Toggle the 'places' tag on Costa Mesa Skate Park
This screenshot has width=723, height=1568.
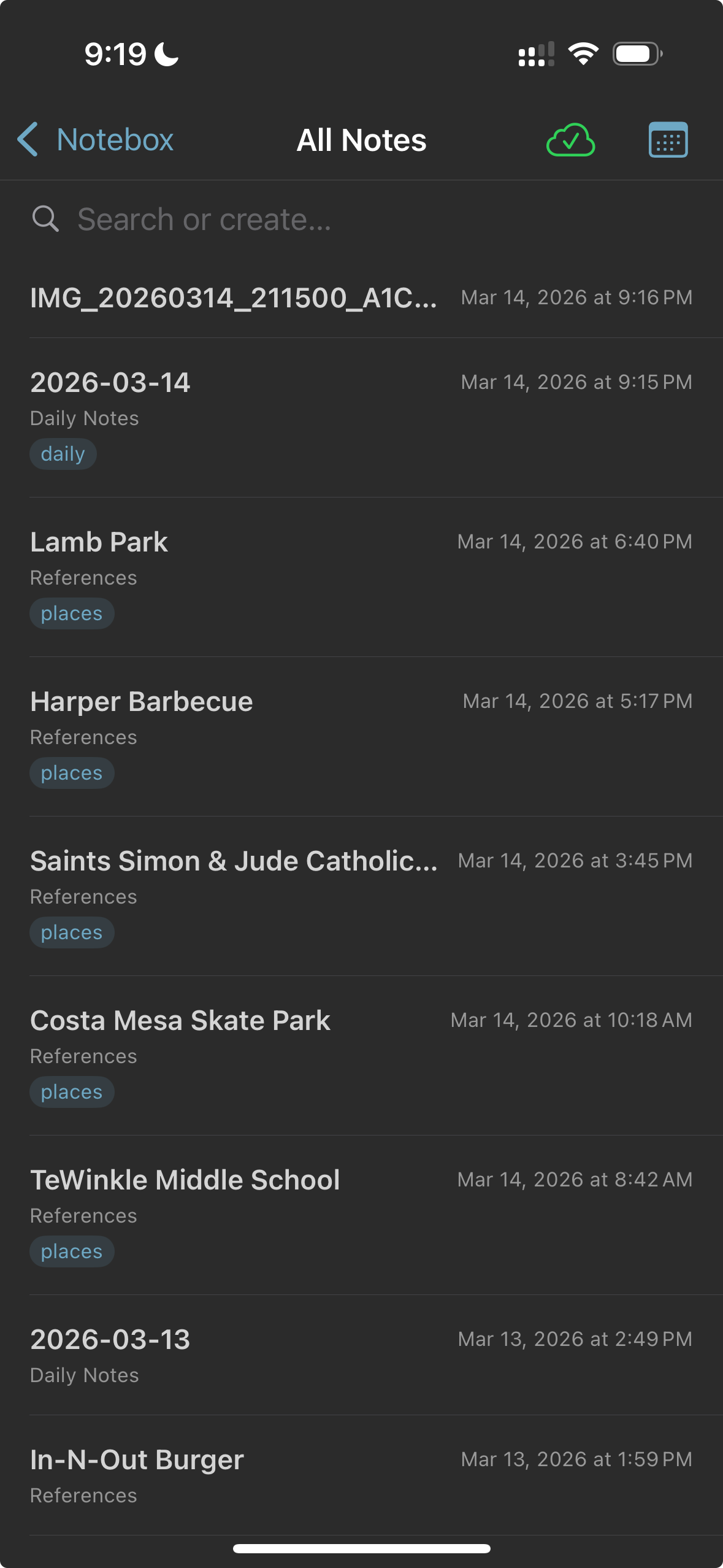click(x=71, y=1091)
